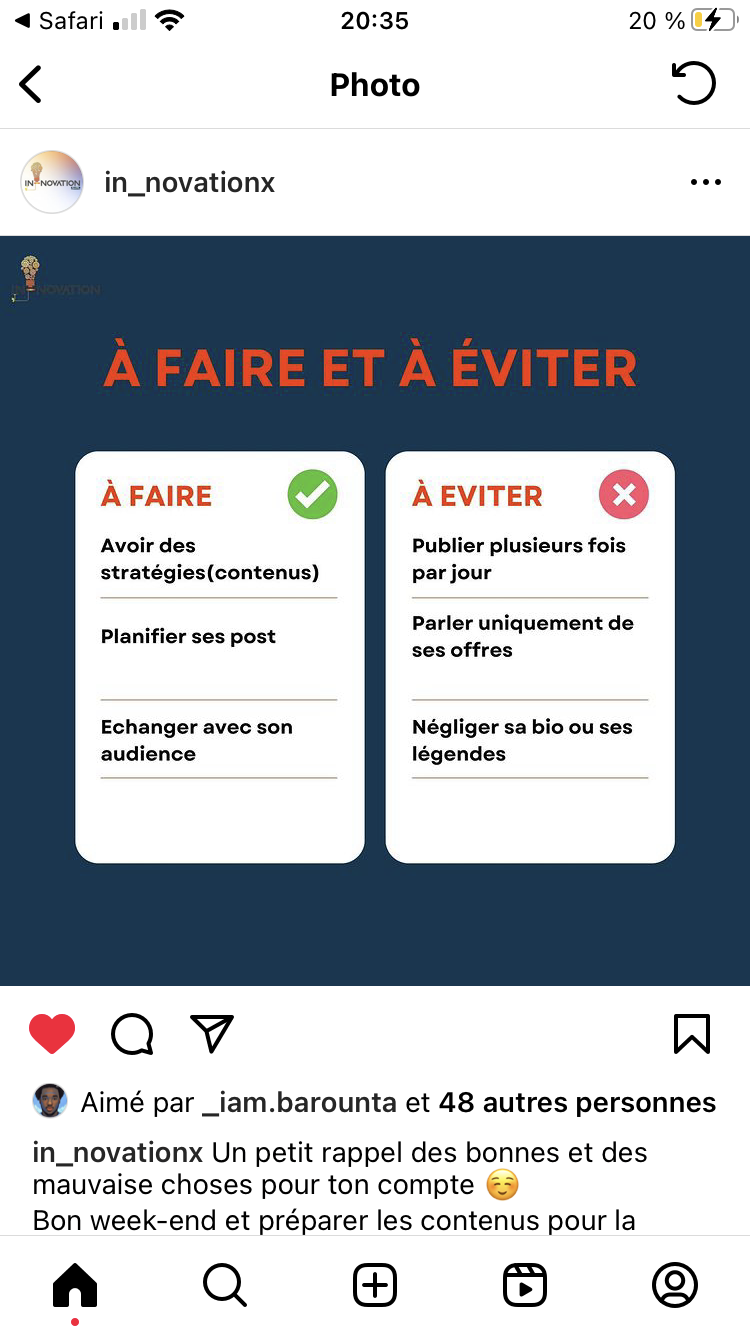Create a new post with the plus tab
Viewport: 750px width, 1334px height.
pyautogui.click(x=375, y=1286)
